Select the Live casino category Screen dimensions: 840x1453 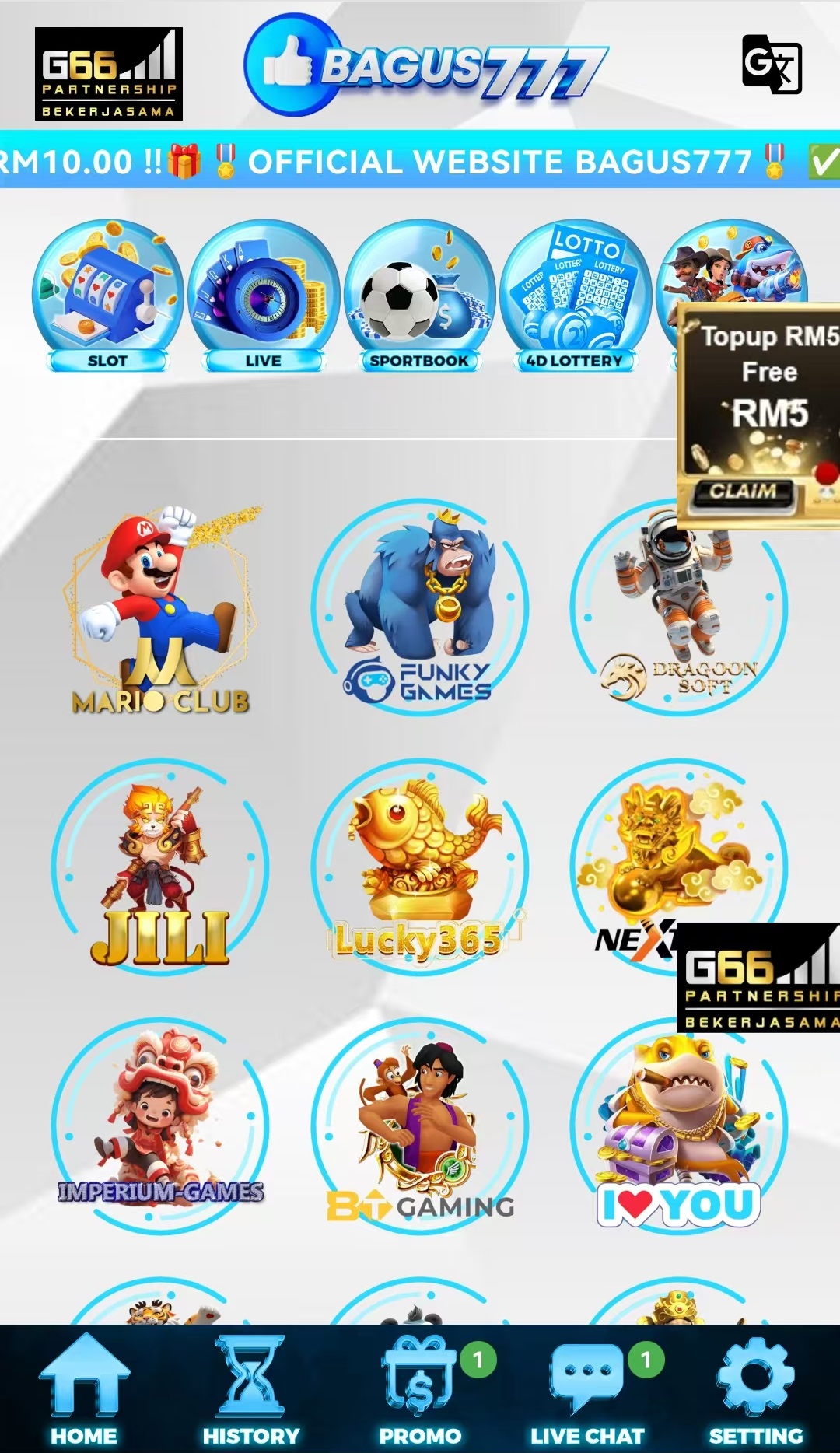click(264, 296)
